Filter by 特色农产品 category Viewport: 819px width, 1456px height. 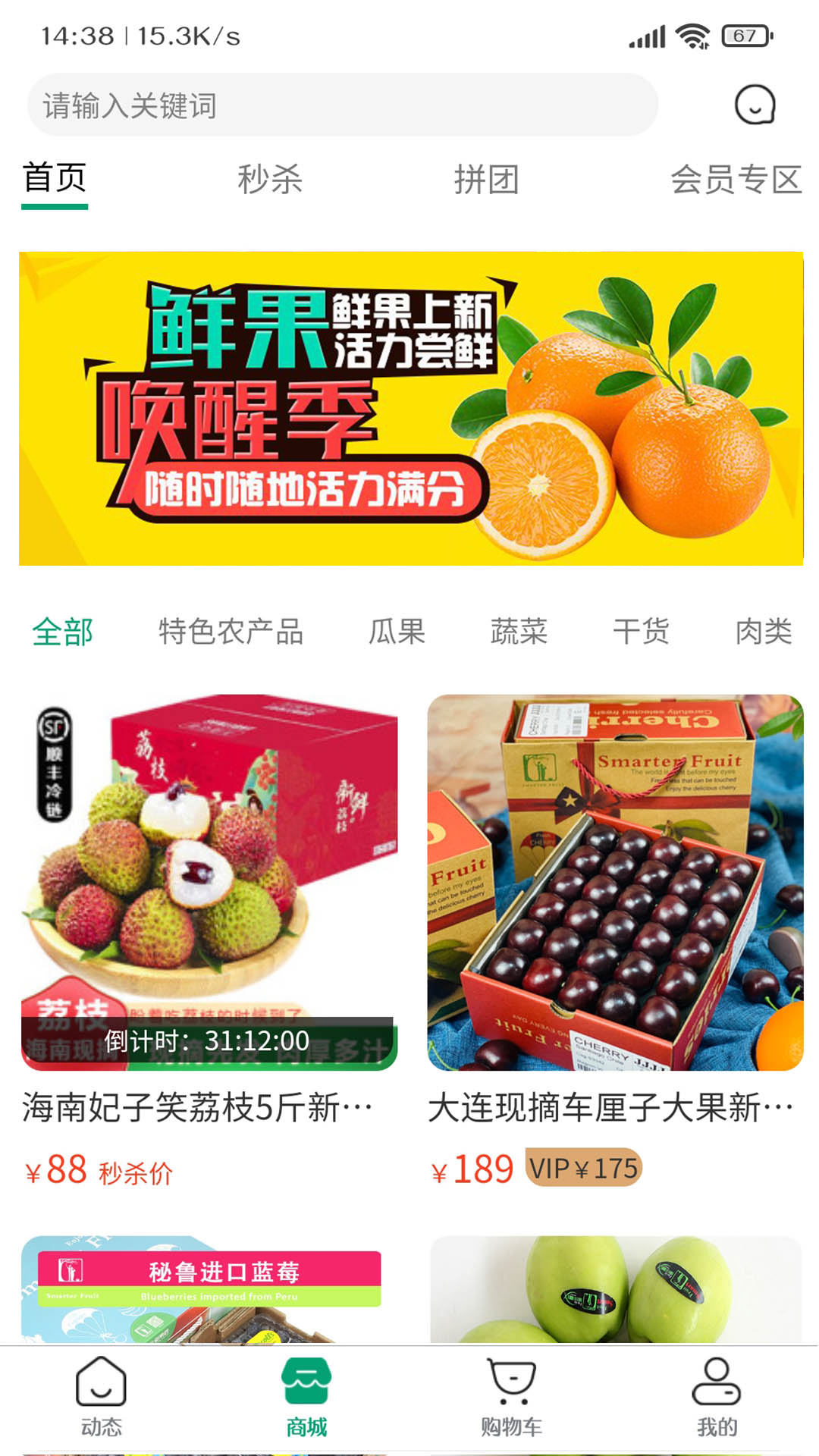[x=231, y=632]
